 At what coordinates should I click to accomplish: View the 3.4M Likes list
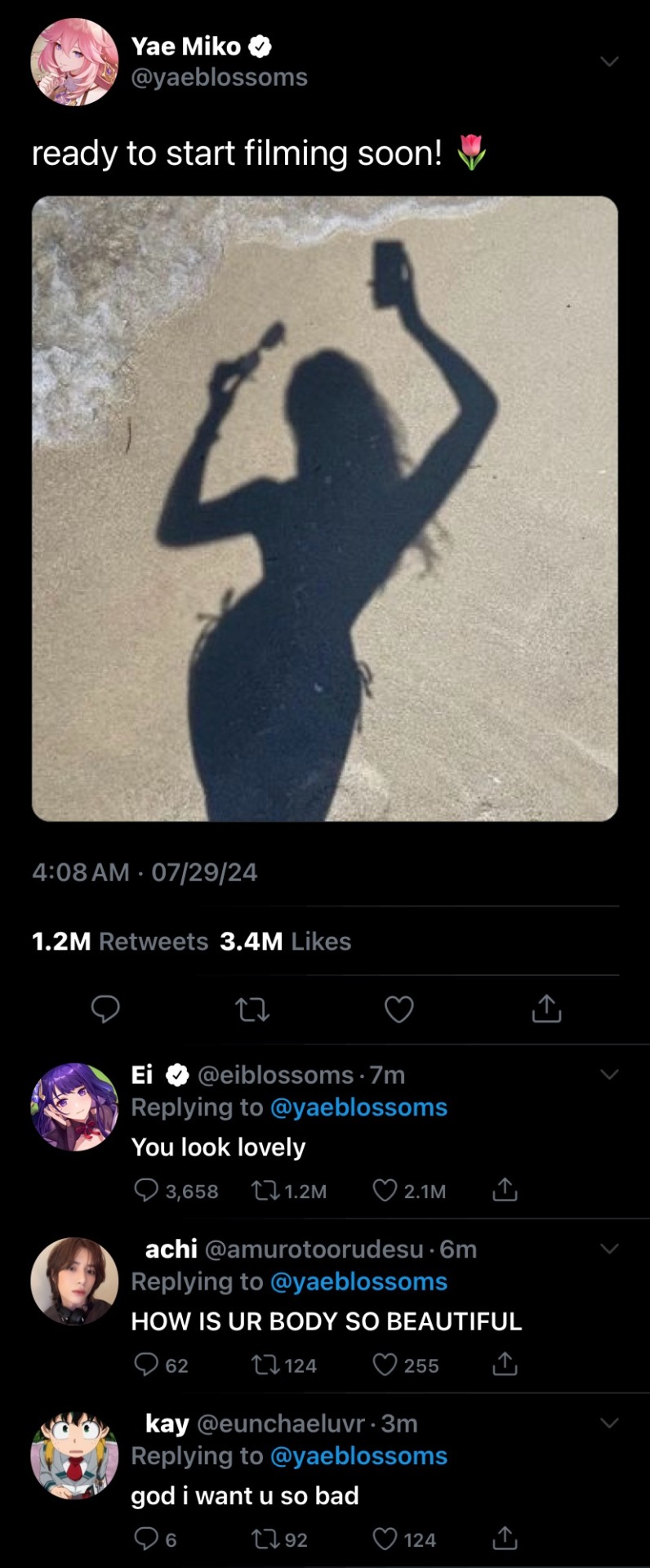click(x=285, y=942)
